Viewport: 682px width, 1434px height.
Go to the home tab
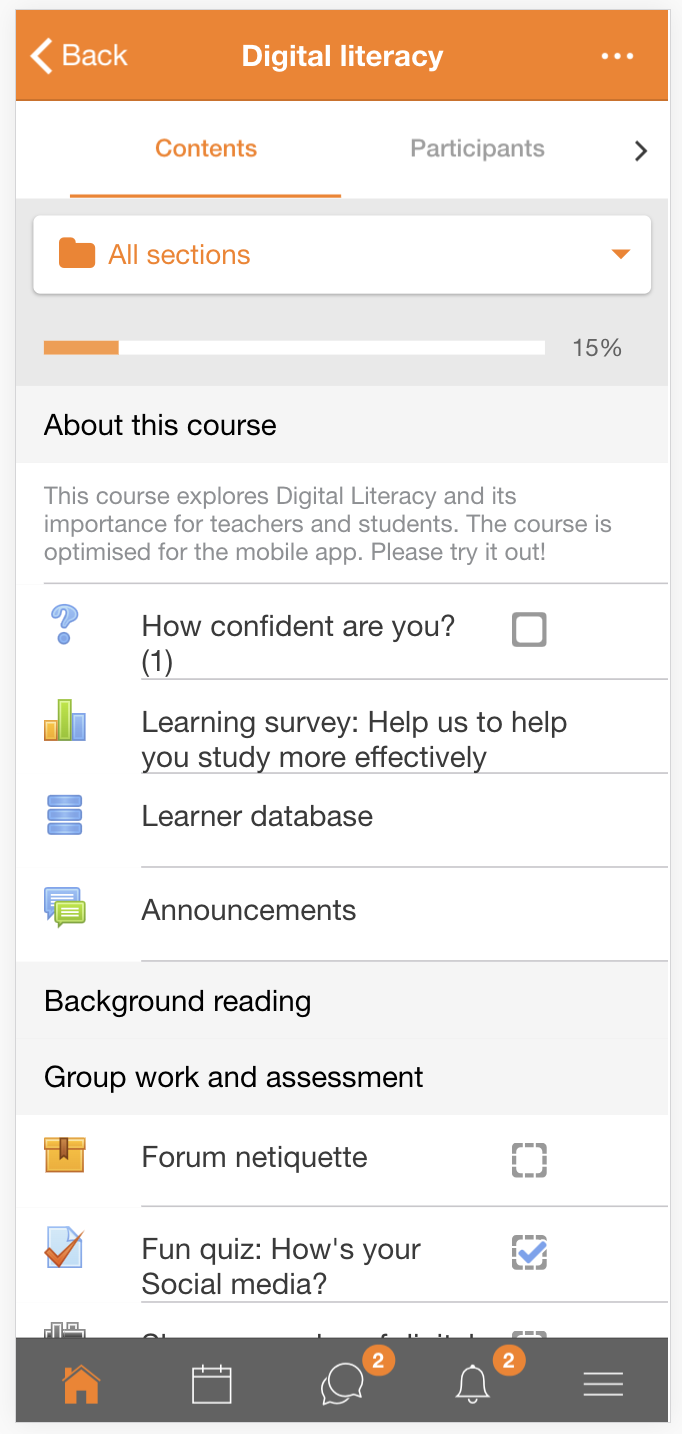tap(81, 1385)
